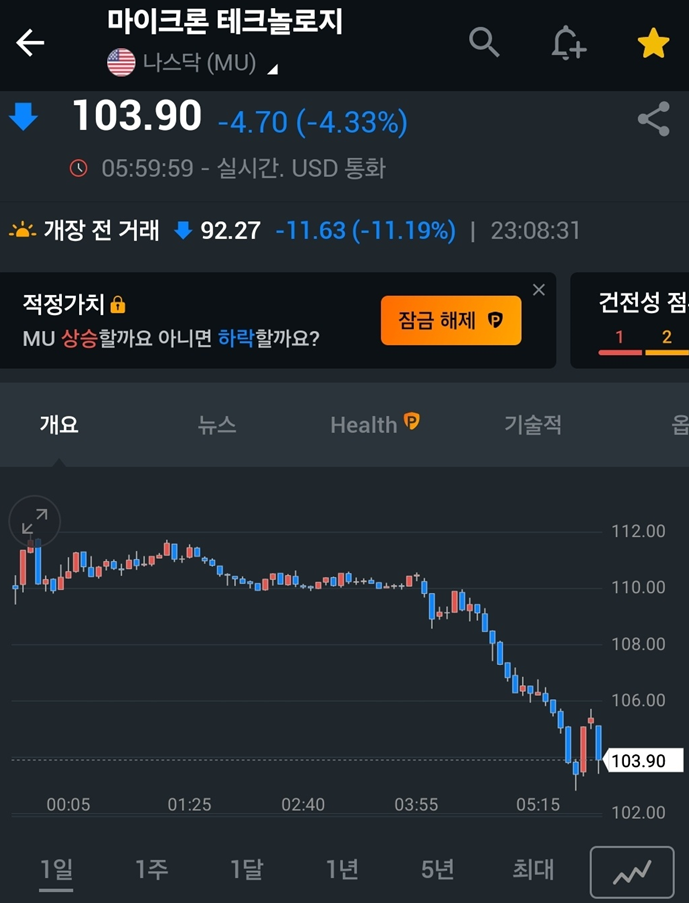Select the 1년 chart range
Image resolution: width=689 pixels, height=903 pixels.
(x=342, y=869)
